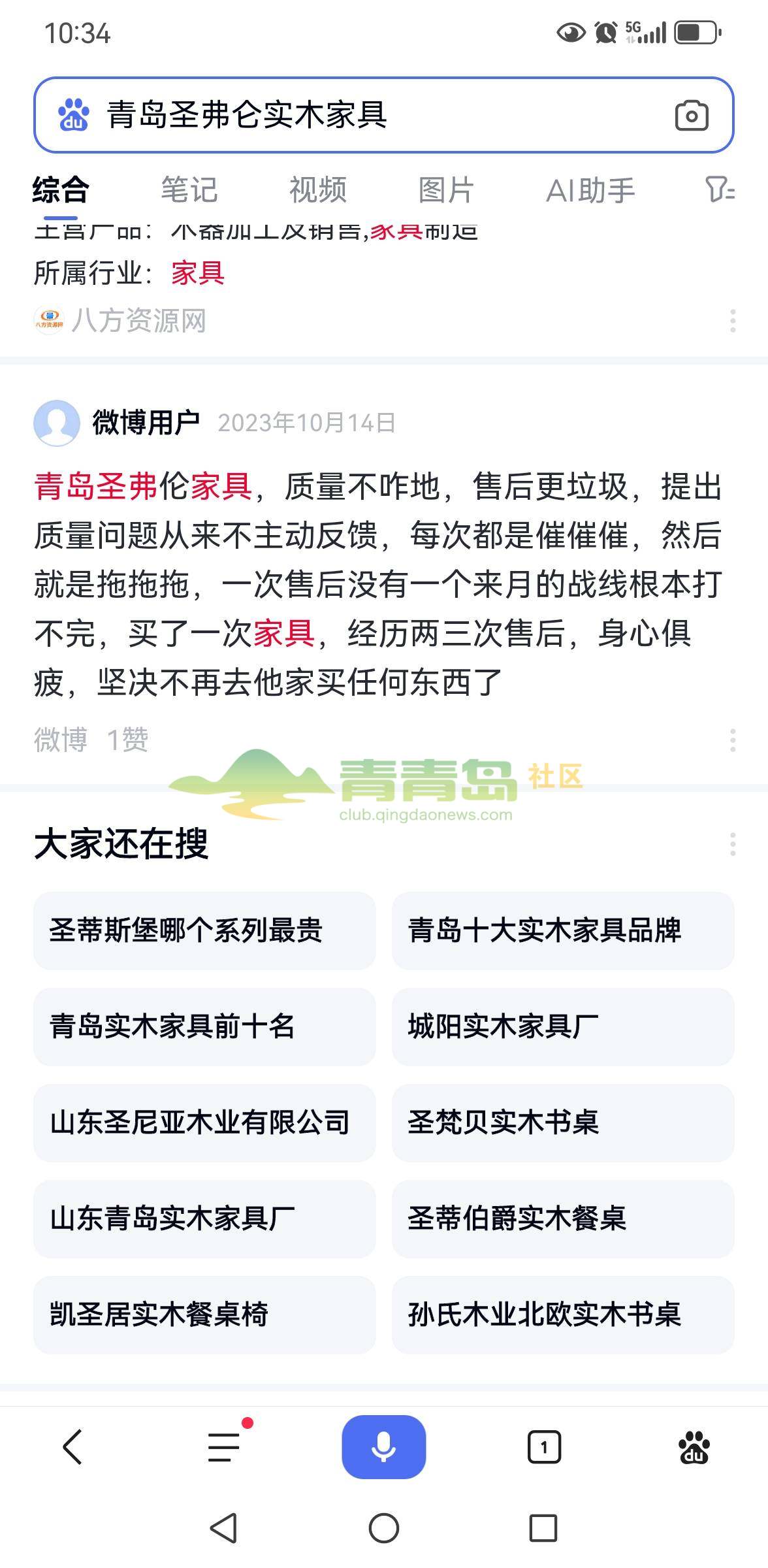
Task: Open the 微博用户 post about 青岛圣弗伦家具
Action: 379,583
